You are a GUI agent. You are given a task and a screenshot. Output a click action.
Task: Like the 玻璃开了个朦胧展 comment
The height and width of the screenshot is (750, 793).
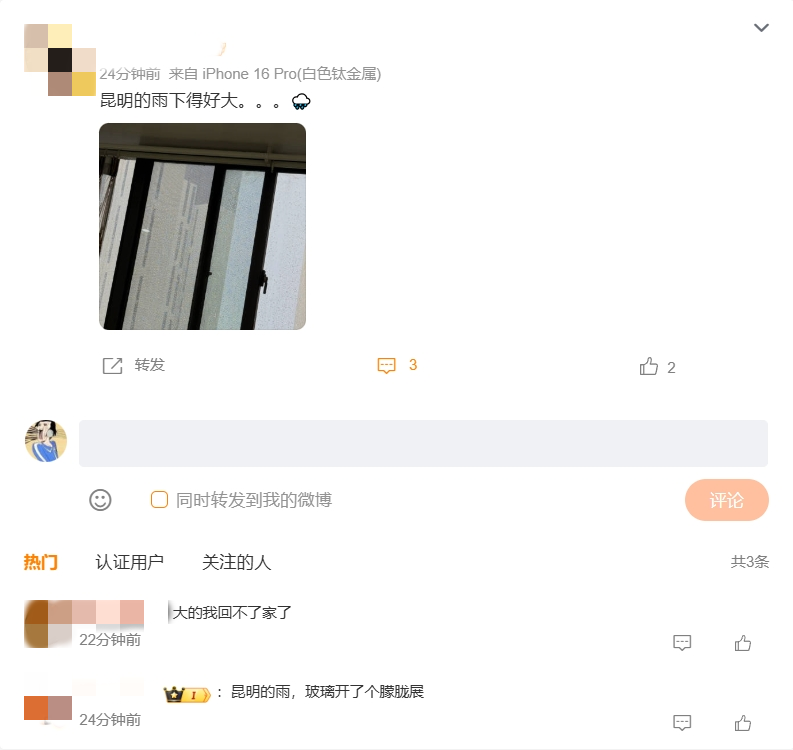[743, 722]
